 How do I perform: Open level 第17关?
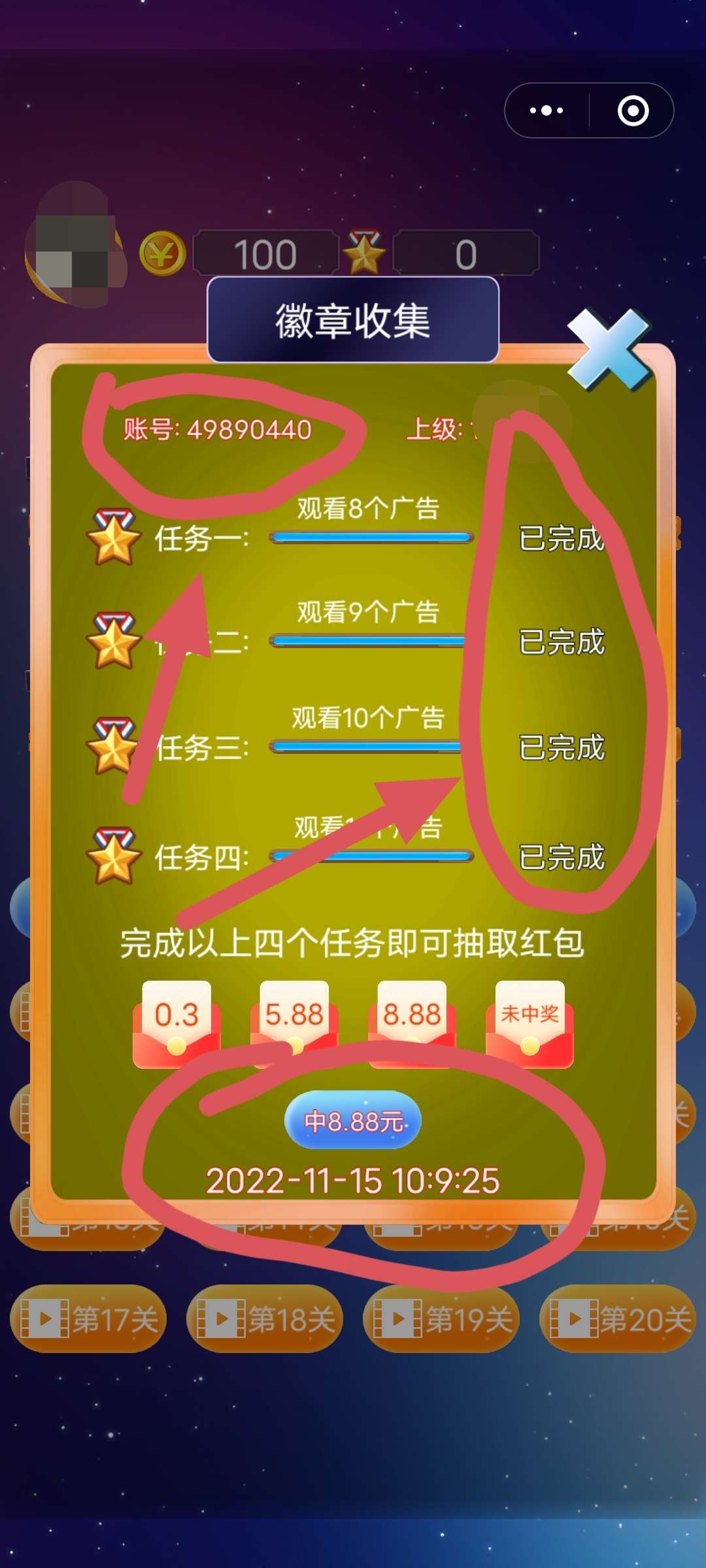pyautogui.click(x=88, y=1319)
